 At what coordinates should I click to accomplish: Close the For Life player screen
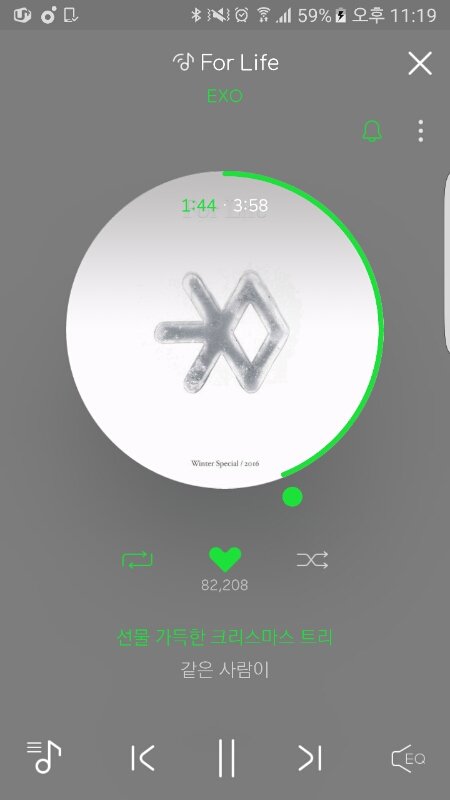[x=420, y=64]
